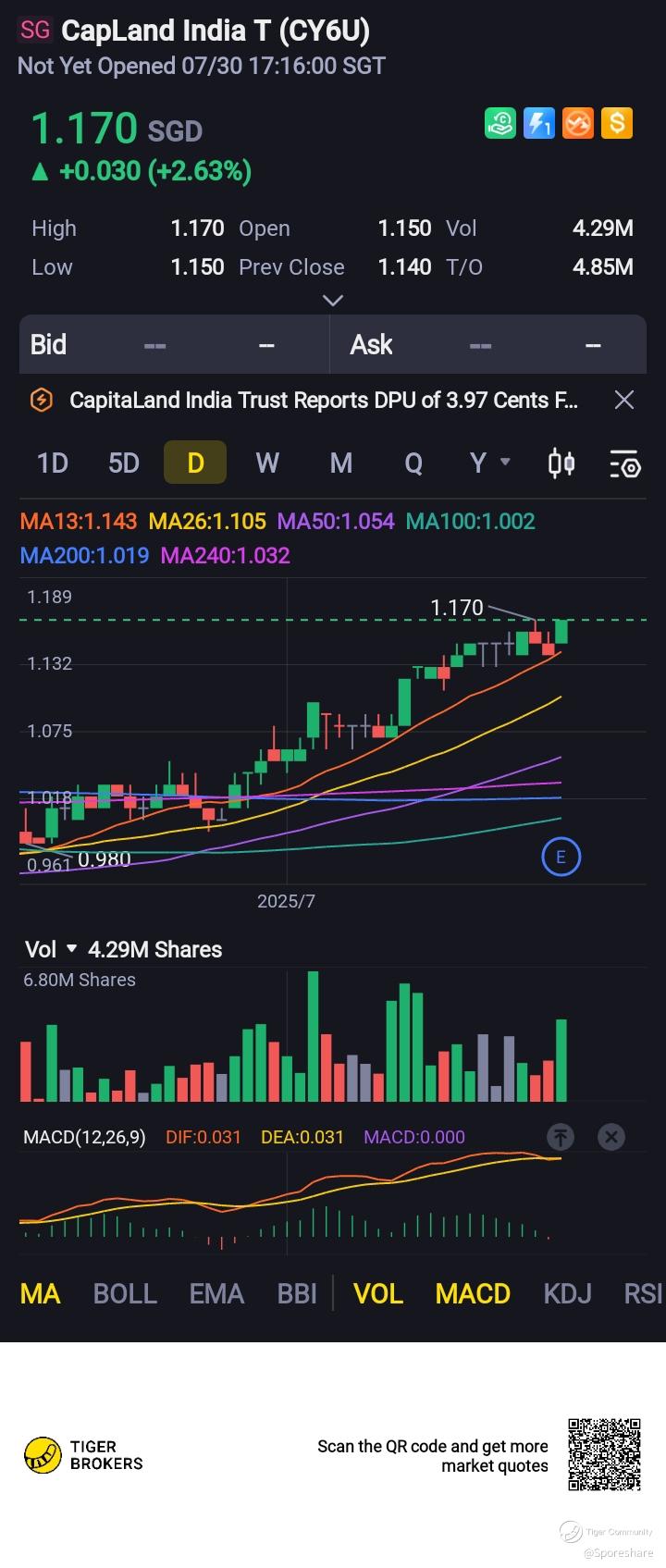This screenshot has width=666, height=1568.
Task: Dismiss the CapitaLand India Trust news banner
Action: point(624,400)
